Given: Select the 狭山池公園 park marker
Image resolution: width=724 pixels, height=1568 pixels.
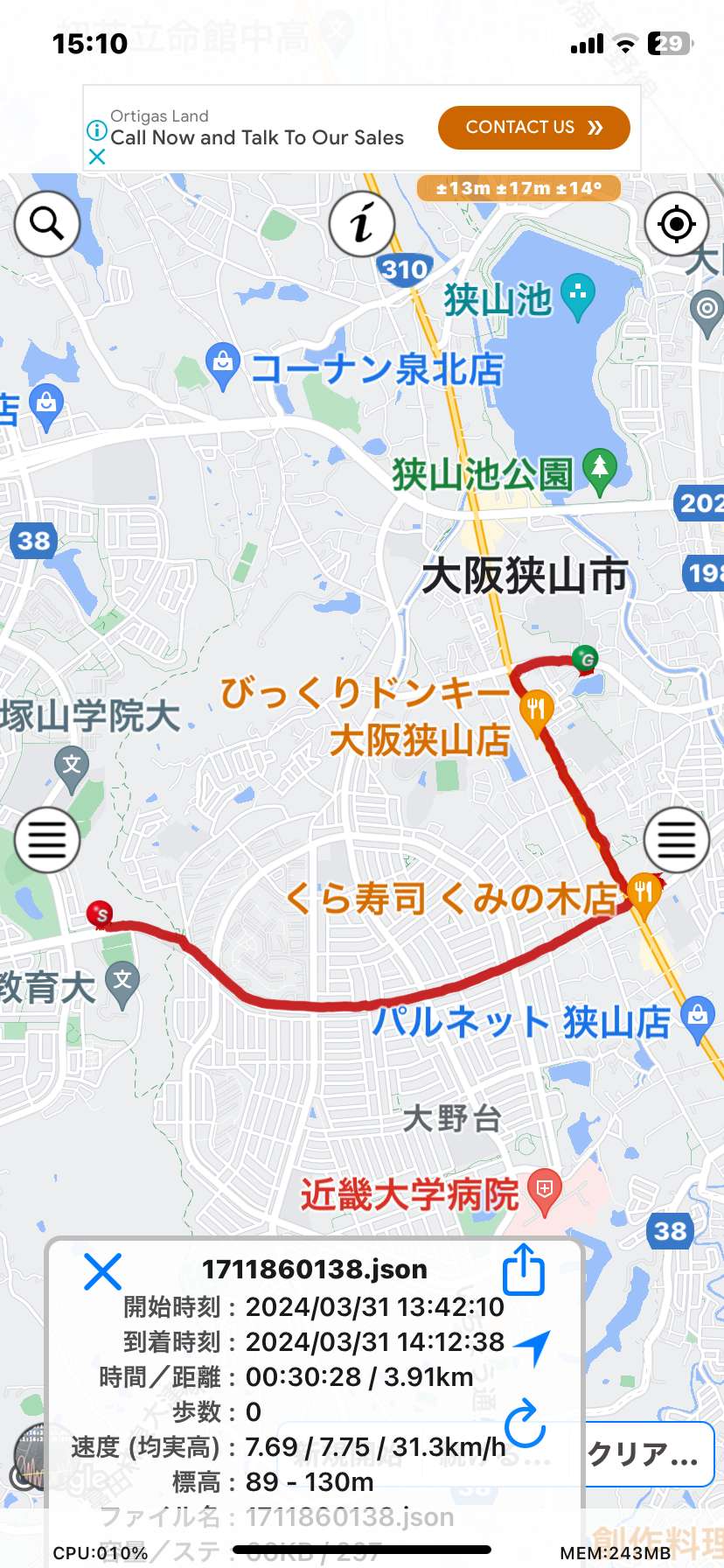Looking at the screenshot, I should (600, 472).
